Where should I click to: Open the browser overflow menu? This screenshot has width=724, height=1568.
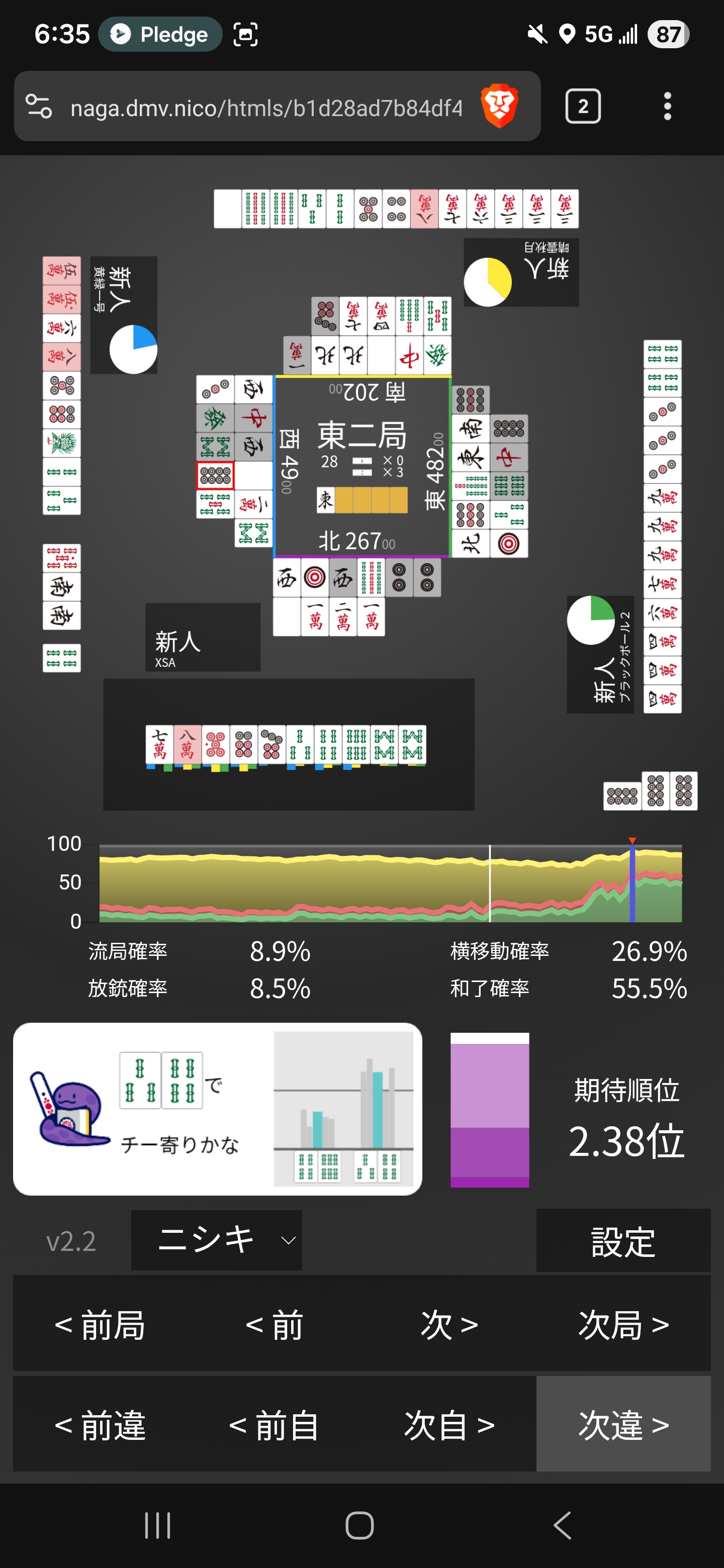[667, 107]
